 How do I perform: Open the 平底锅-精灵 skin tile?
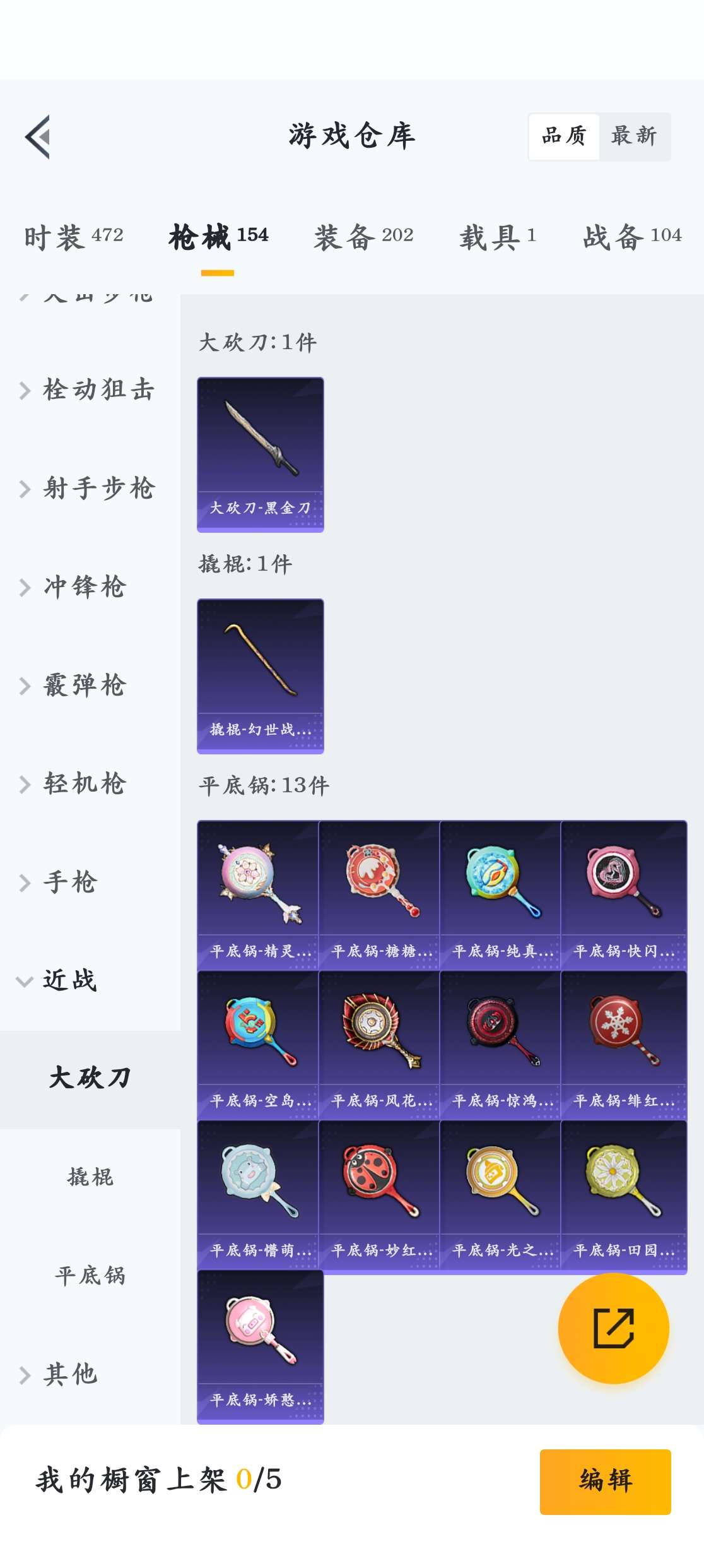pyautogui.click(x=258, y=894)
